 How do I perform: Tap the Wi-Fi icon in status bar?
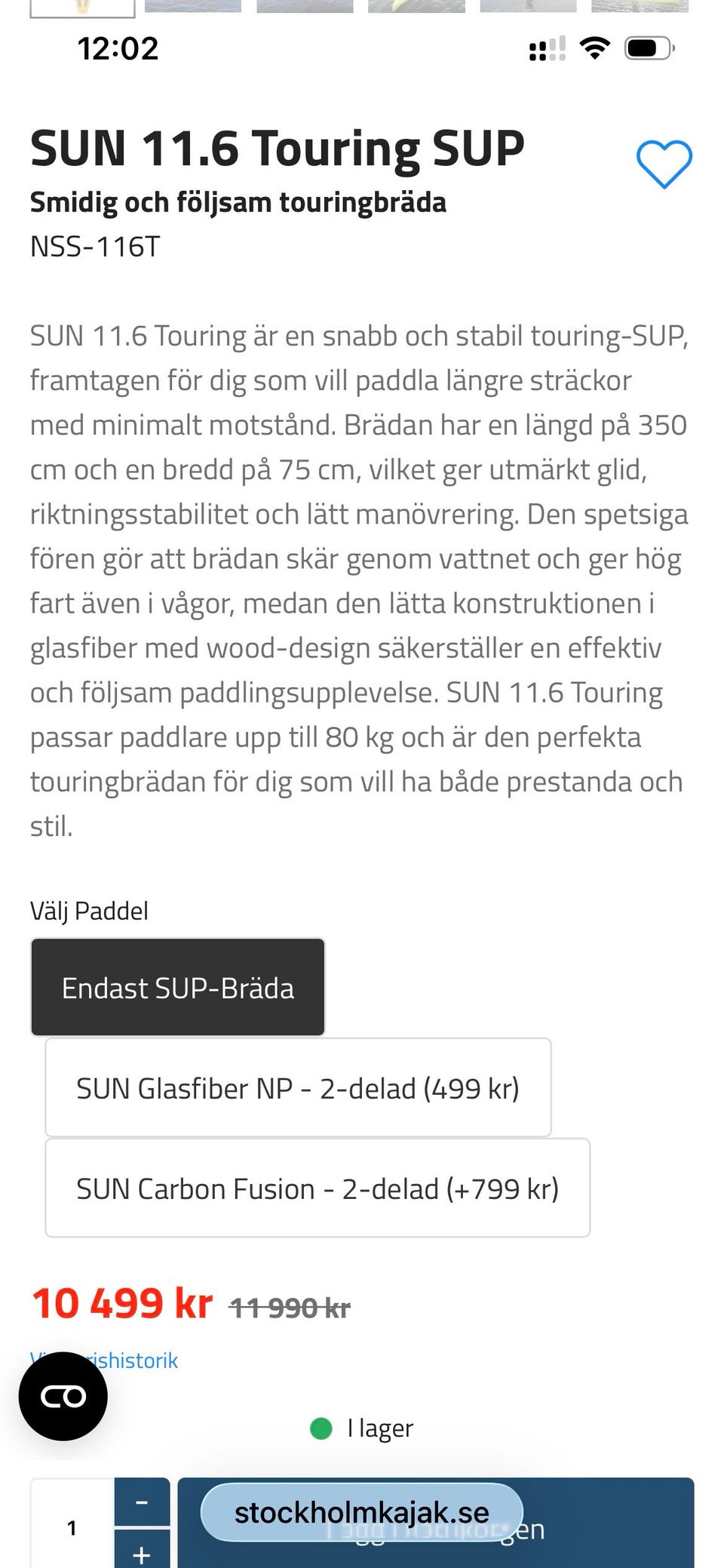pyautogui.click(x=595, y=48)
